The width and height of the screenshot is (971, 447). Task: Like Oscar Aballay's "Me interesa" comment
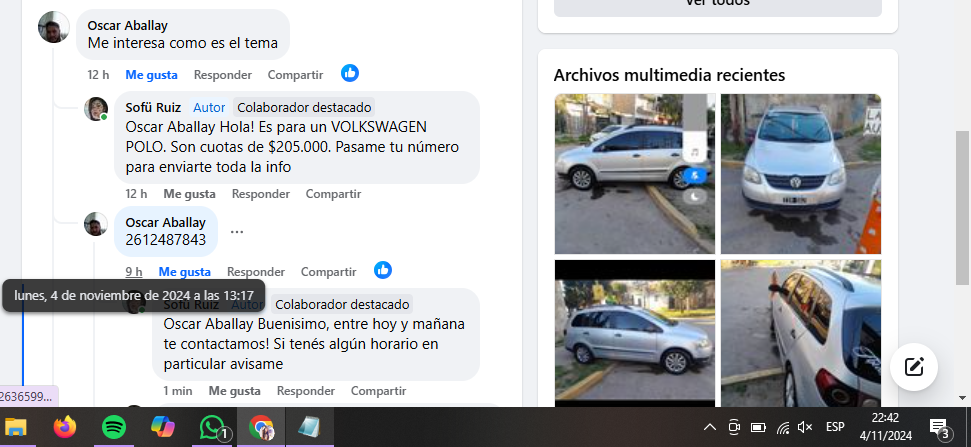click(151, 75)
